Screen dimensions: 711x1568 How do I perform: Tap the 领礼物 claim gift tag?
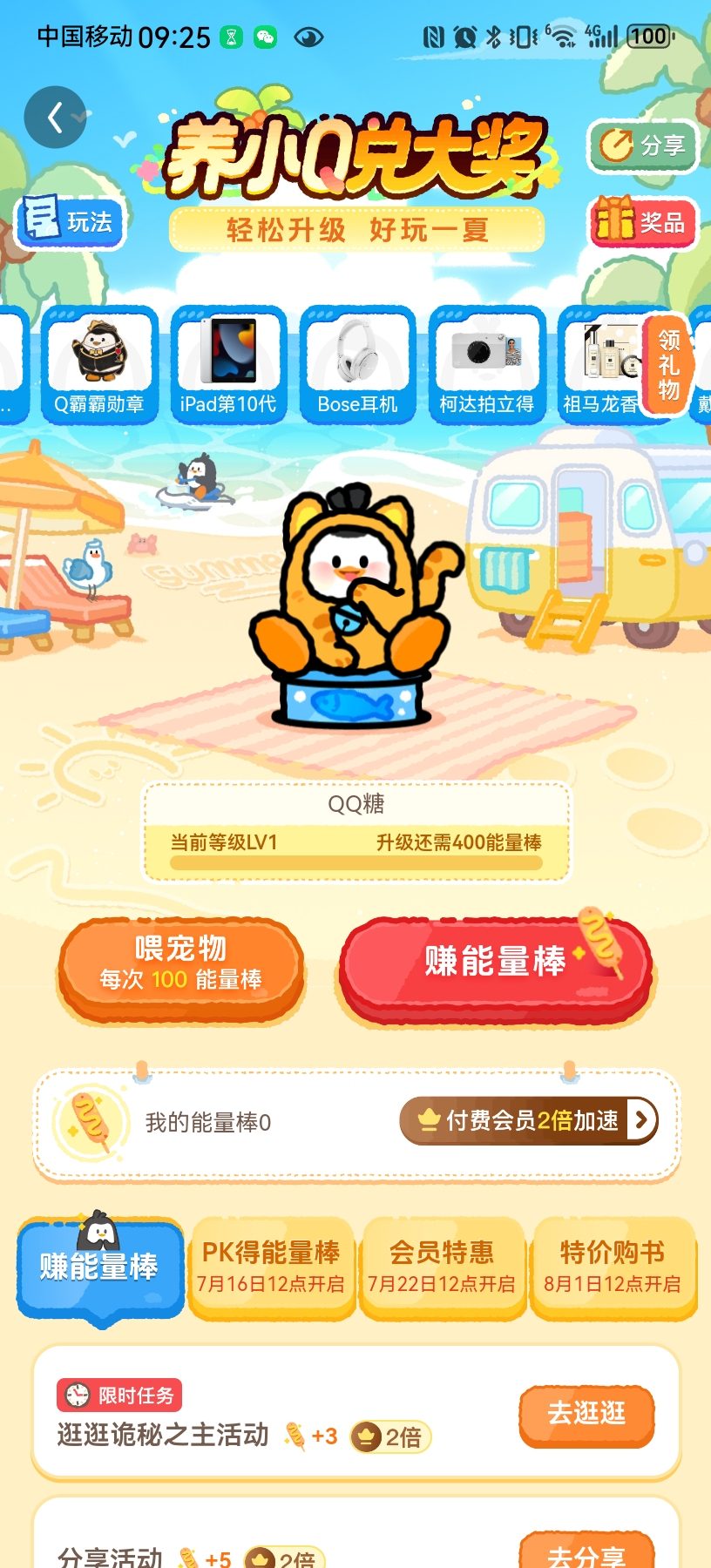point(668,365)
